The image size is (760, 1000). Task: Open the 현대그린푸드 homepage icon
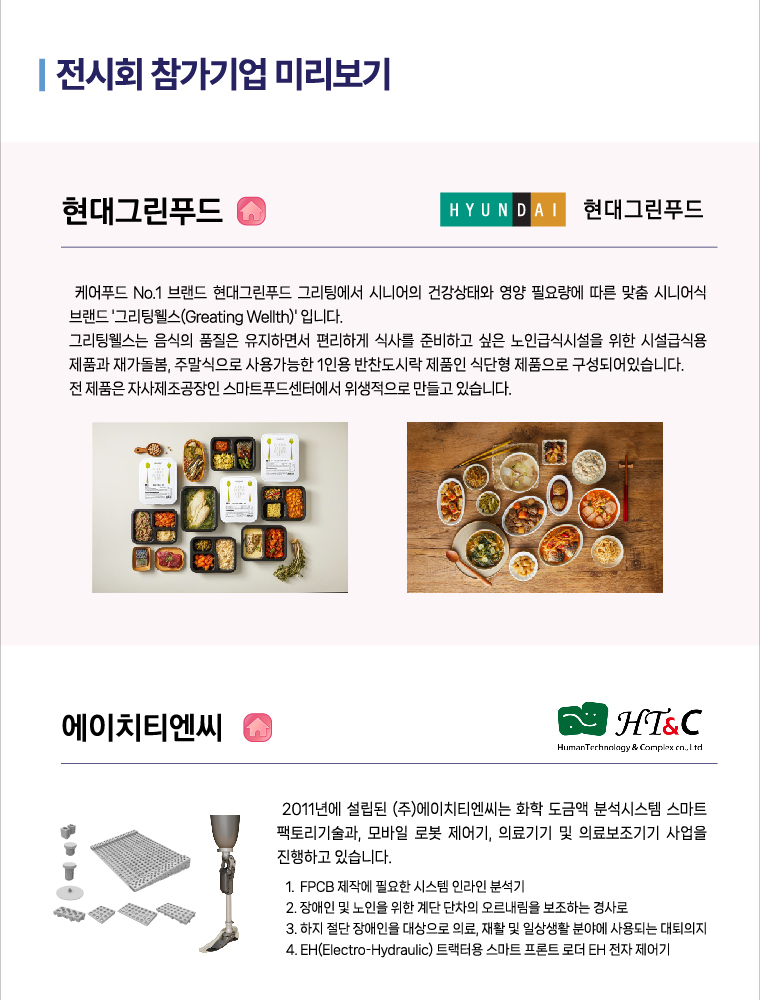click(x=251, y=211)
